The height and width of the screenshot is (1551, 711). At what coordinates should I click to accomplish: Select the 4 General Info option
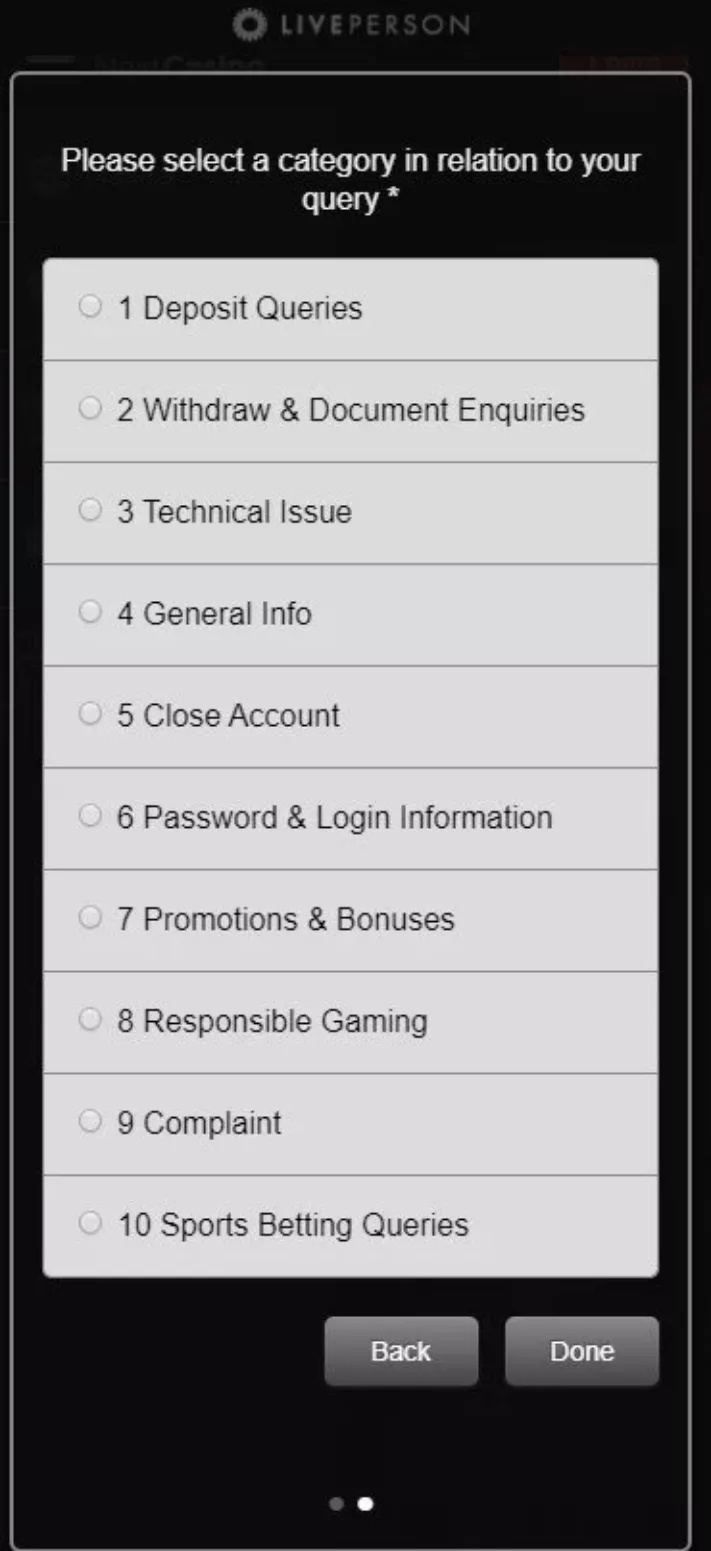pyautogui.click(x=91, y=613)
